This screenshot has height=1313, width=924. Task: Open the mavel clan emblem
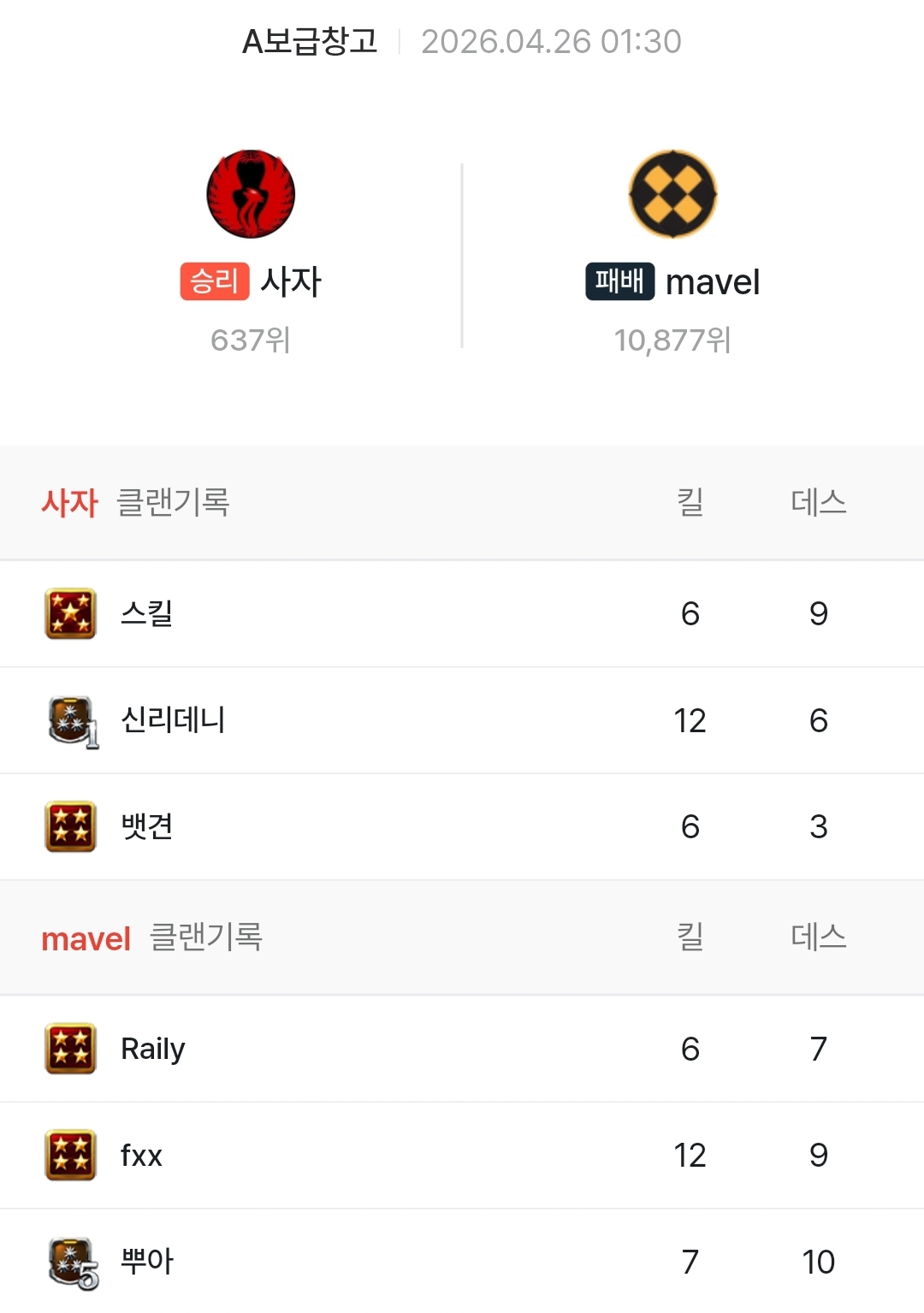point(672,194)
